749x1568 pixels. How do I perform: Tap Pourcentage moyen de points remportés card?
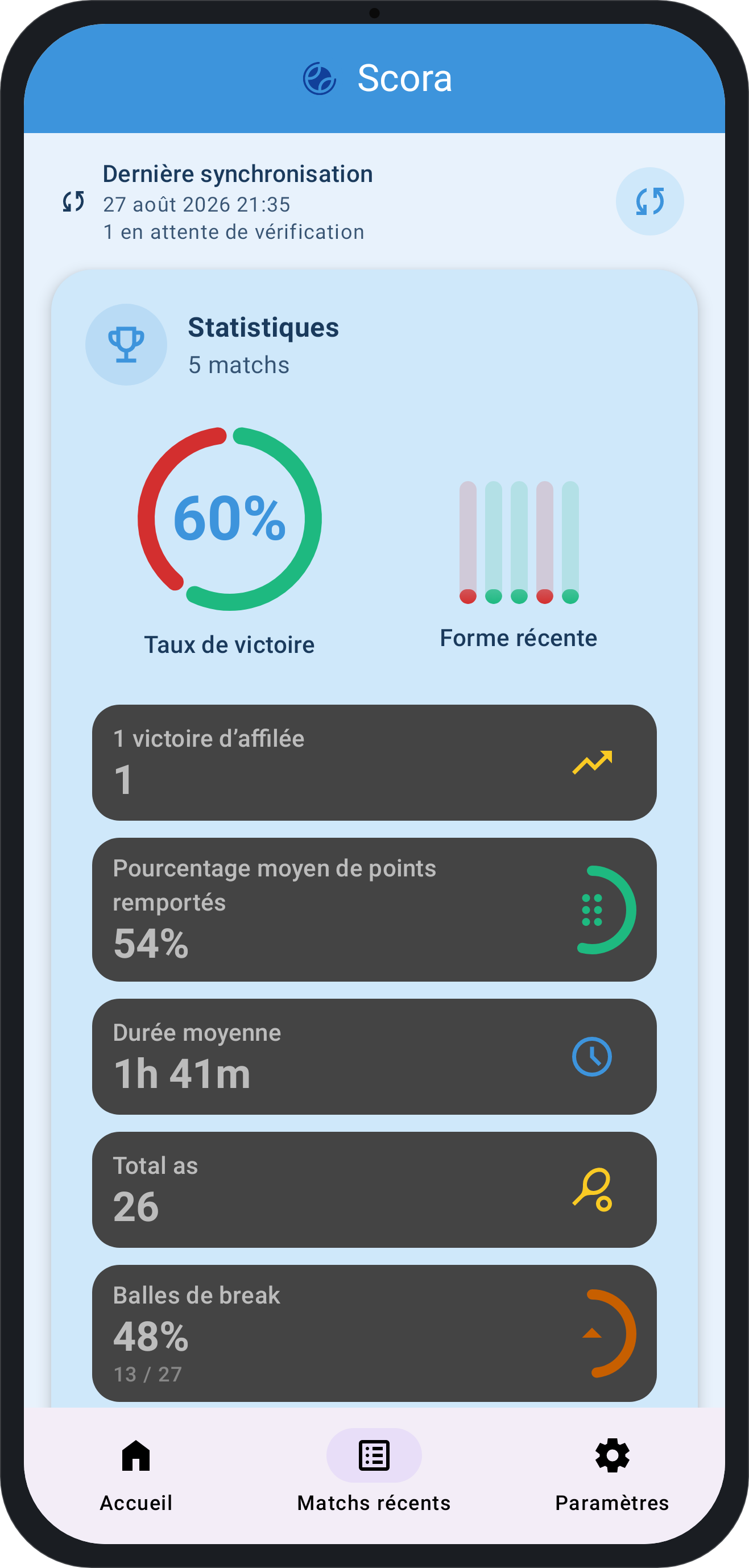tap(374, 909)
